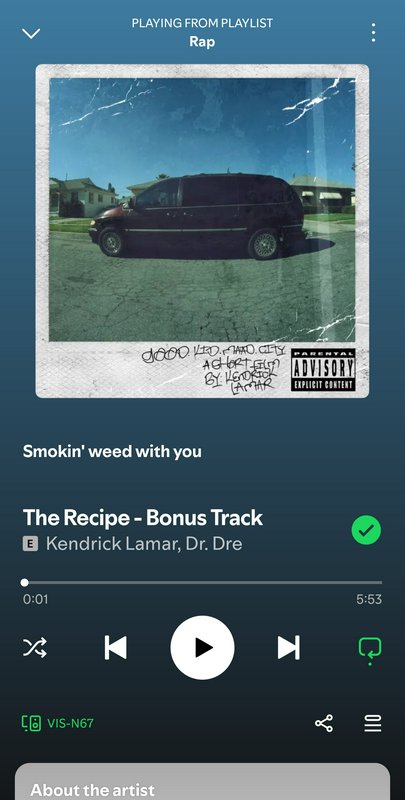Open the play queue
405x800 pixels.
(x=373, y=723)
